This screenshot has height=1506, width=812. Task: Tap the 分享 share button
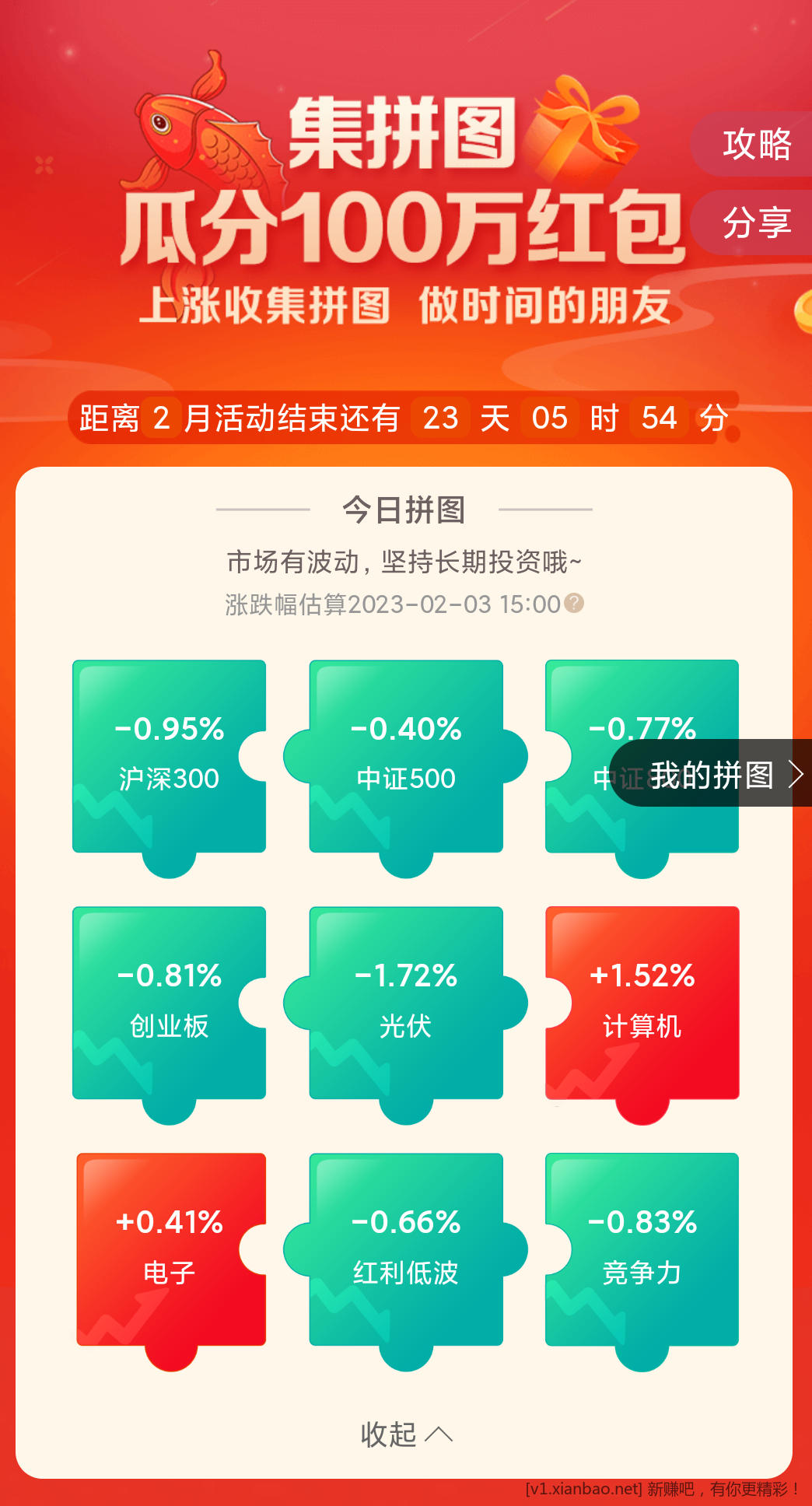755,223
